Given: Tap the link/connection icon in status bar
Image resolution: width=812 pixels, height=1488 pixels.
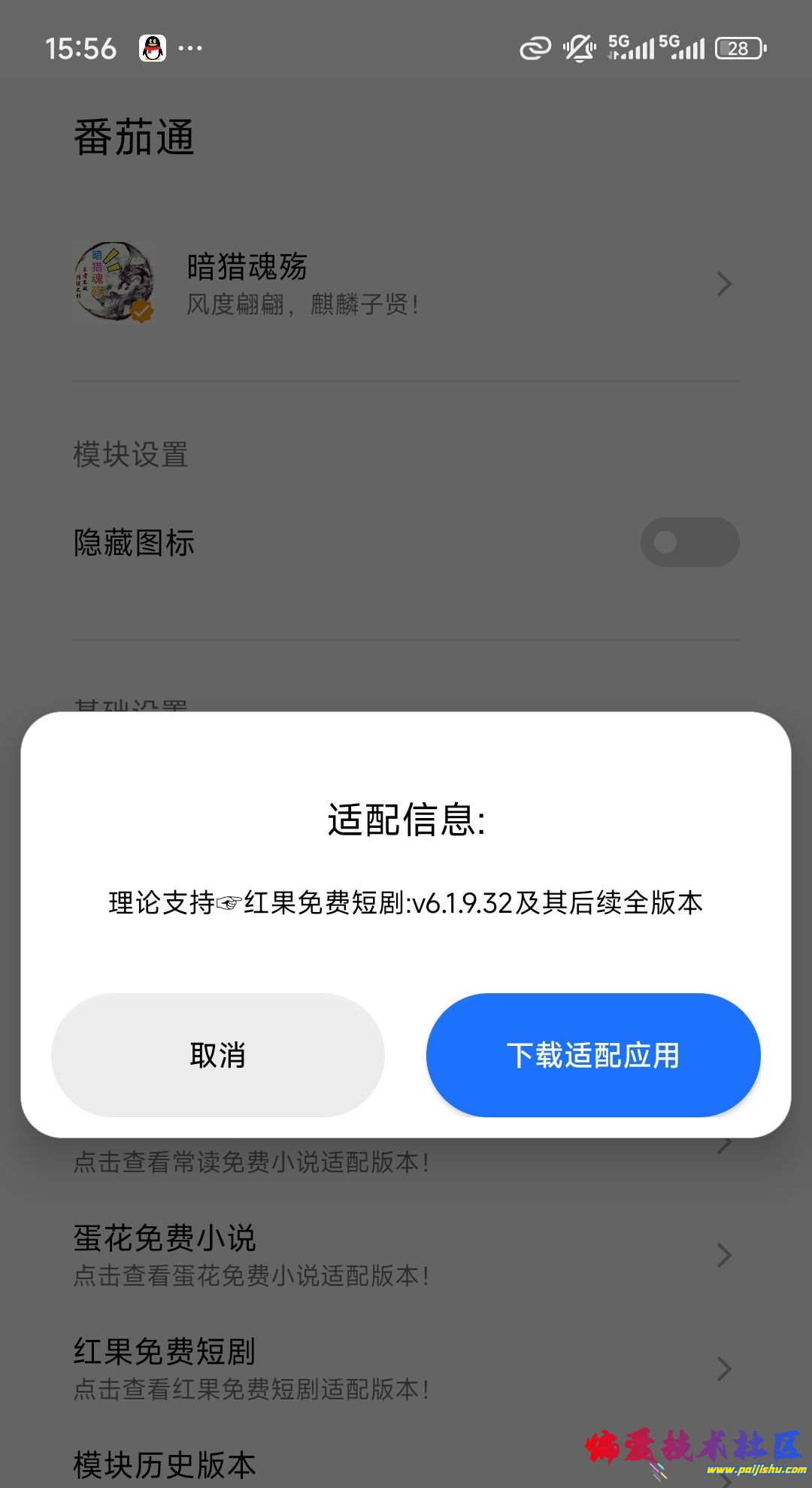Looking at the screenshot, I should (x=535, y=47).
